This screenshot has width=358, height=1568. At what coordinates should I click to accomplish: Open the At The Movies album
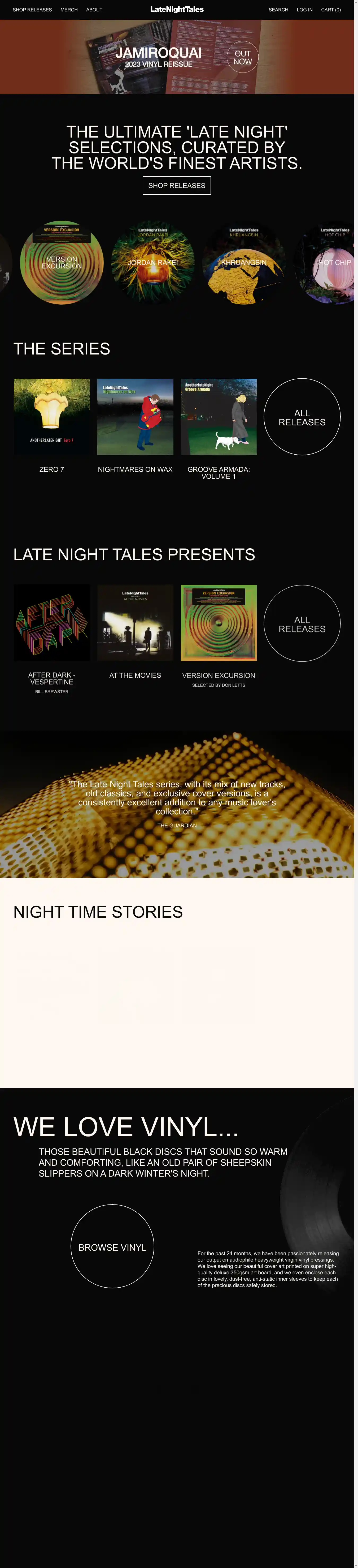coord(135,623)
